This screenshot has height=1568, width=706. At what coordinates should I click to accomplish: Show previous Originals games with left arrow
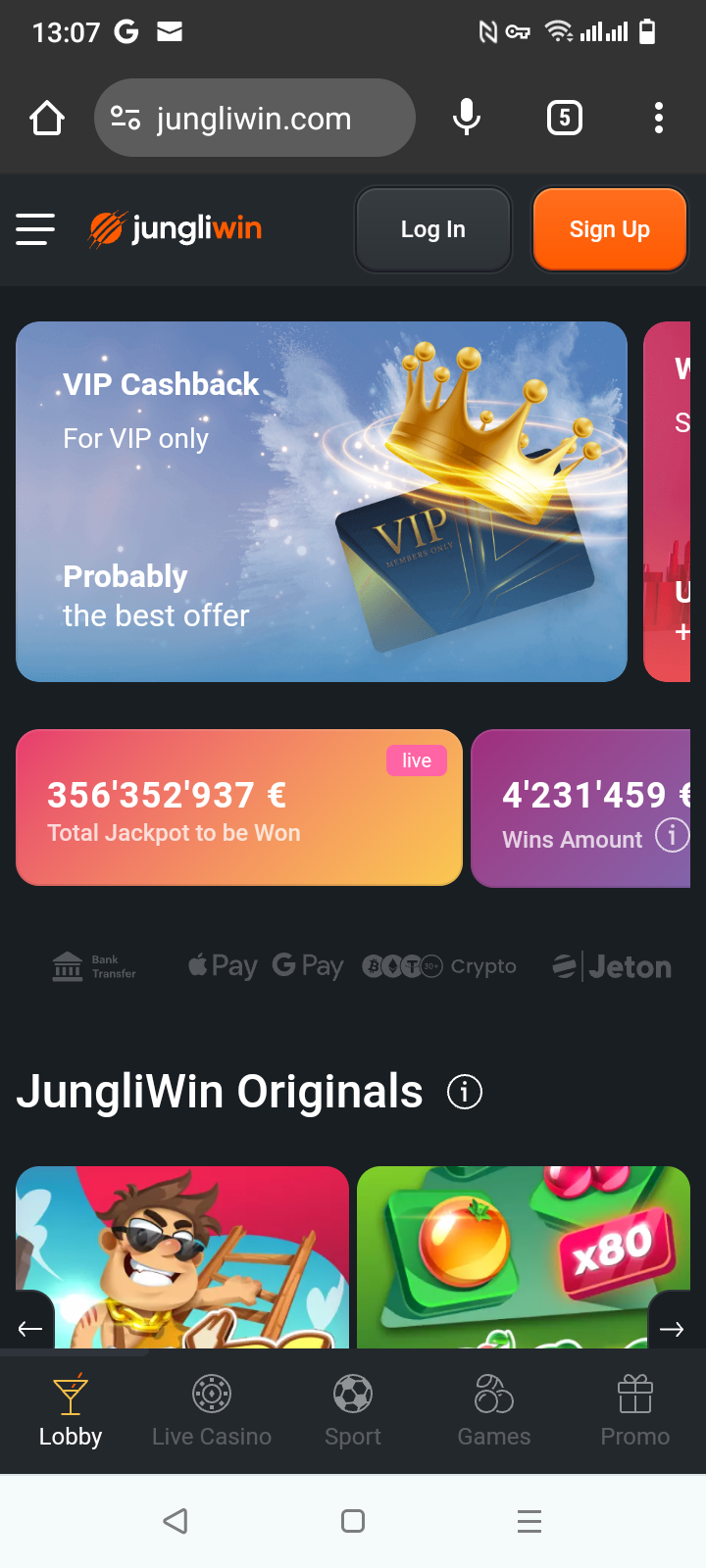coord(29,1329)
